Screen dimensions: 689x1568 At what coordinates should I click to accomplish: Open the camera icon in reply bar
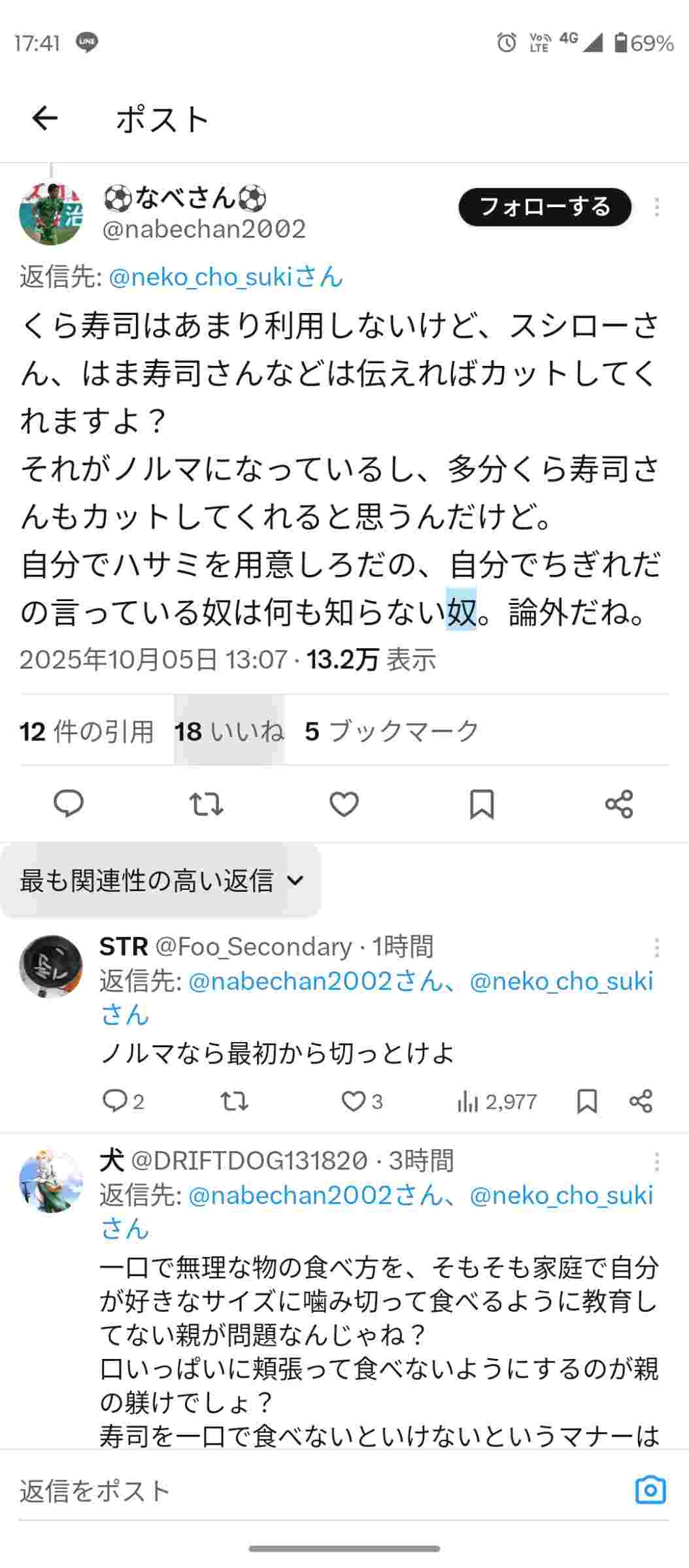pos(650,1490)
